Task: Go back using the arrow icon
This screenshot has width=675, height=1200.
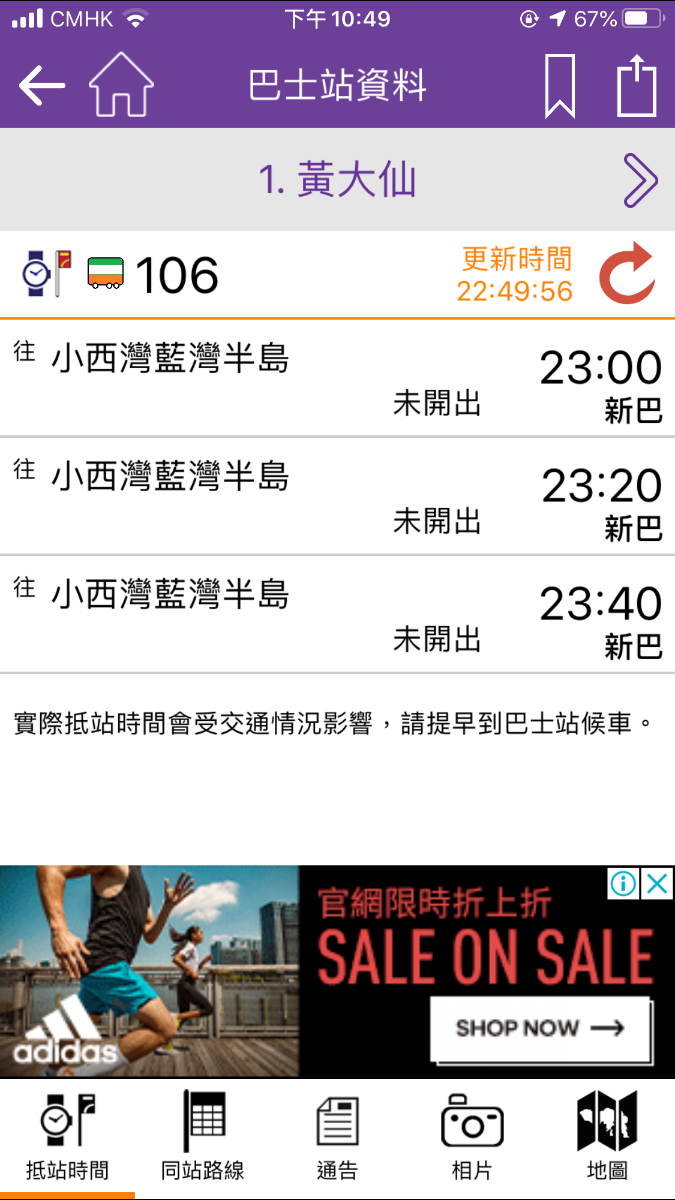Action: [x=42, y=86]
